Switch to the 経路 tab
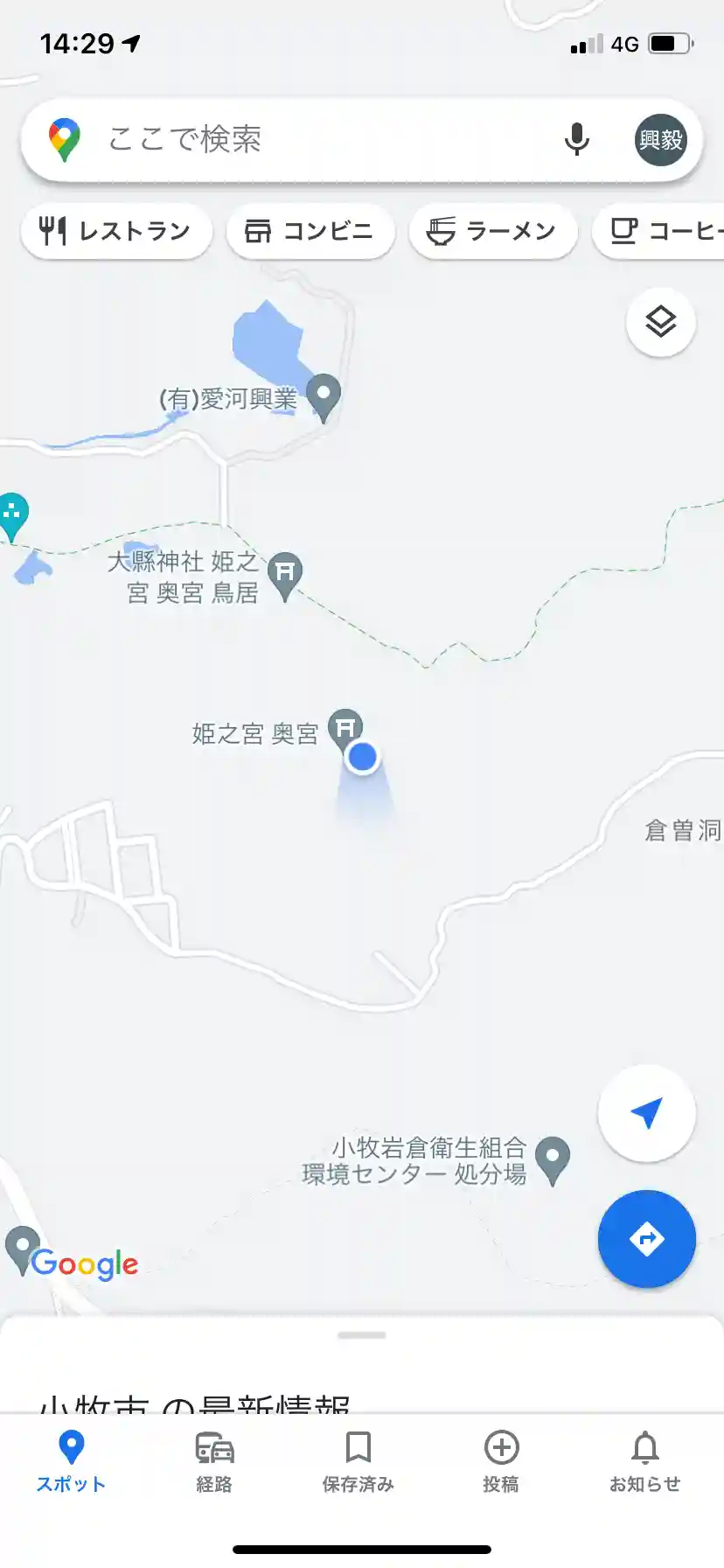Image resolution: width=724 pixels, height=1568 pixels. [x=214, y=1460]
